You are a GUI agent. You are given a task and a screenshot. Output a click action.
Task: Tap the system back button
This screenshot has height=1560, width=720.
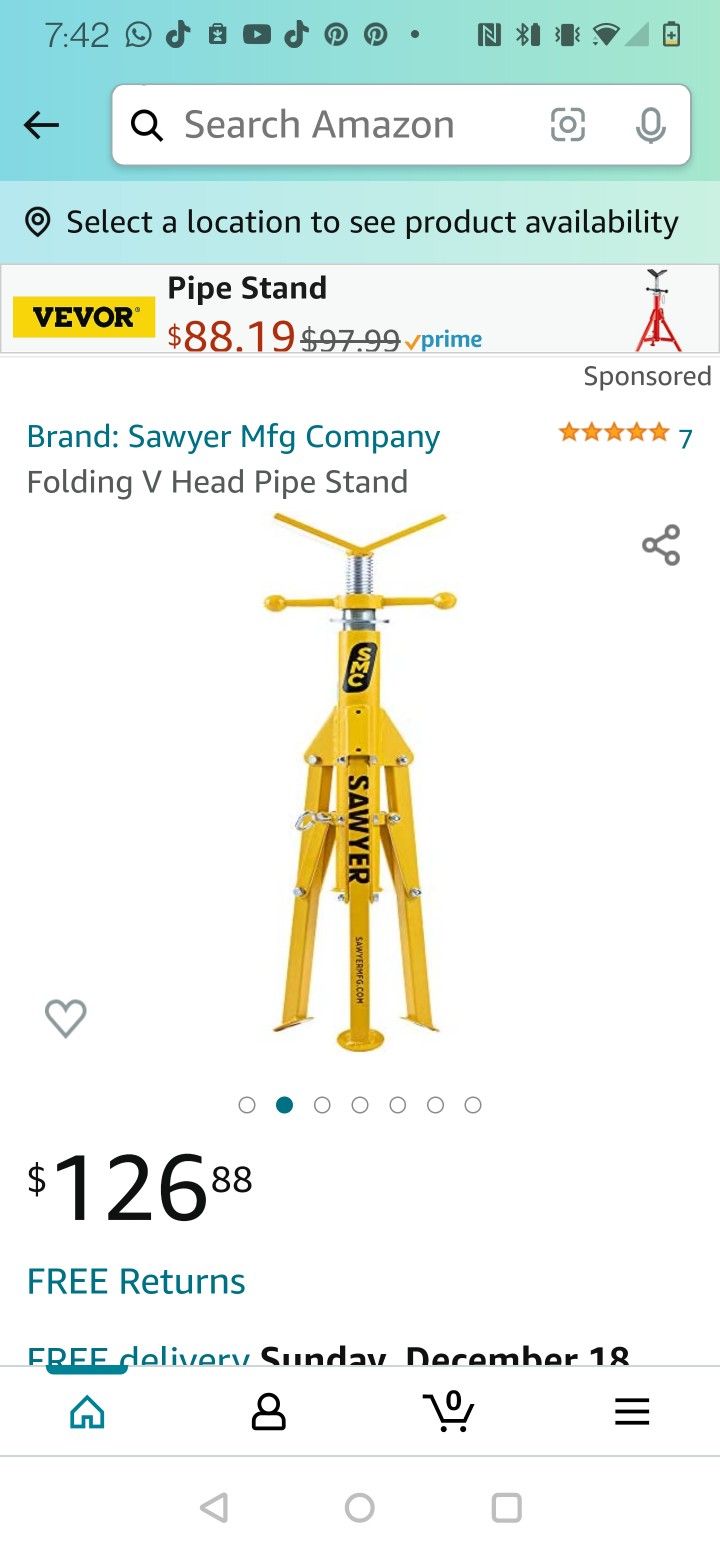point(214,1507)
